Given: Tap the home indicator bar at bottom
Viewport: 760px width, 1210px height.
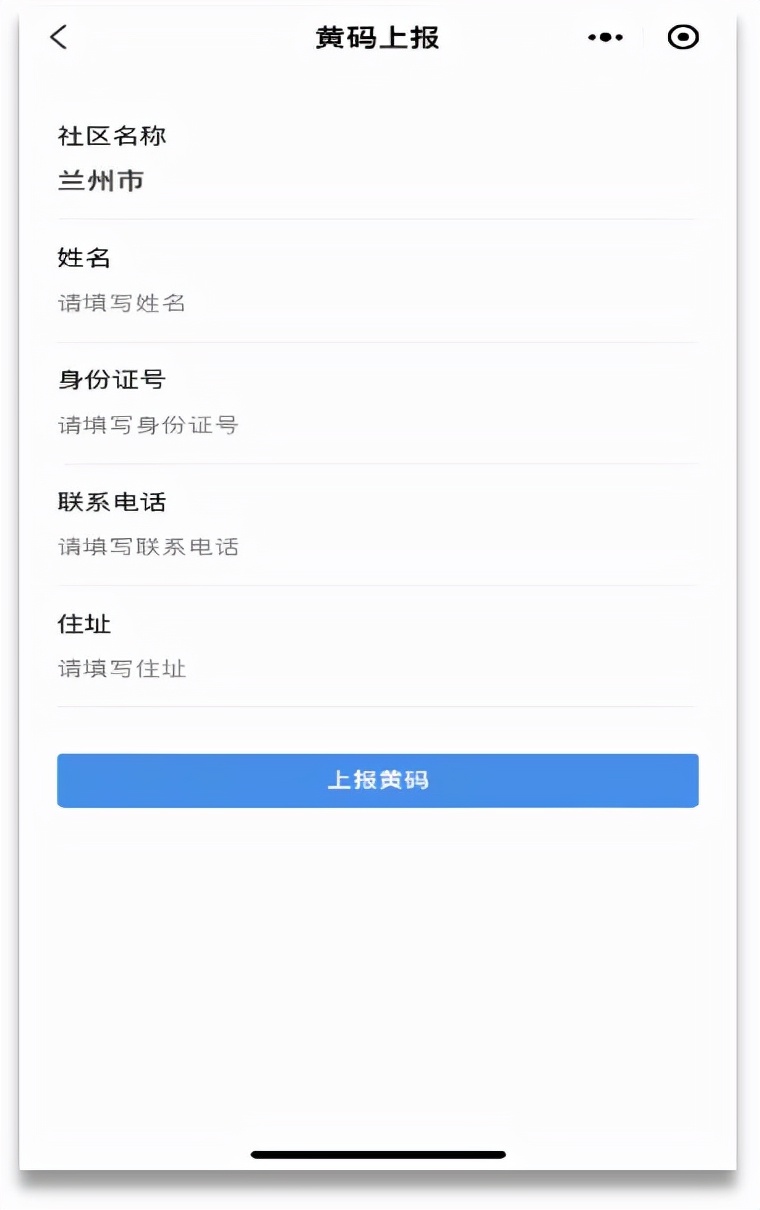Looking at the screenshot, I should 377,1152.
